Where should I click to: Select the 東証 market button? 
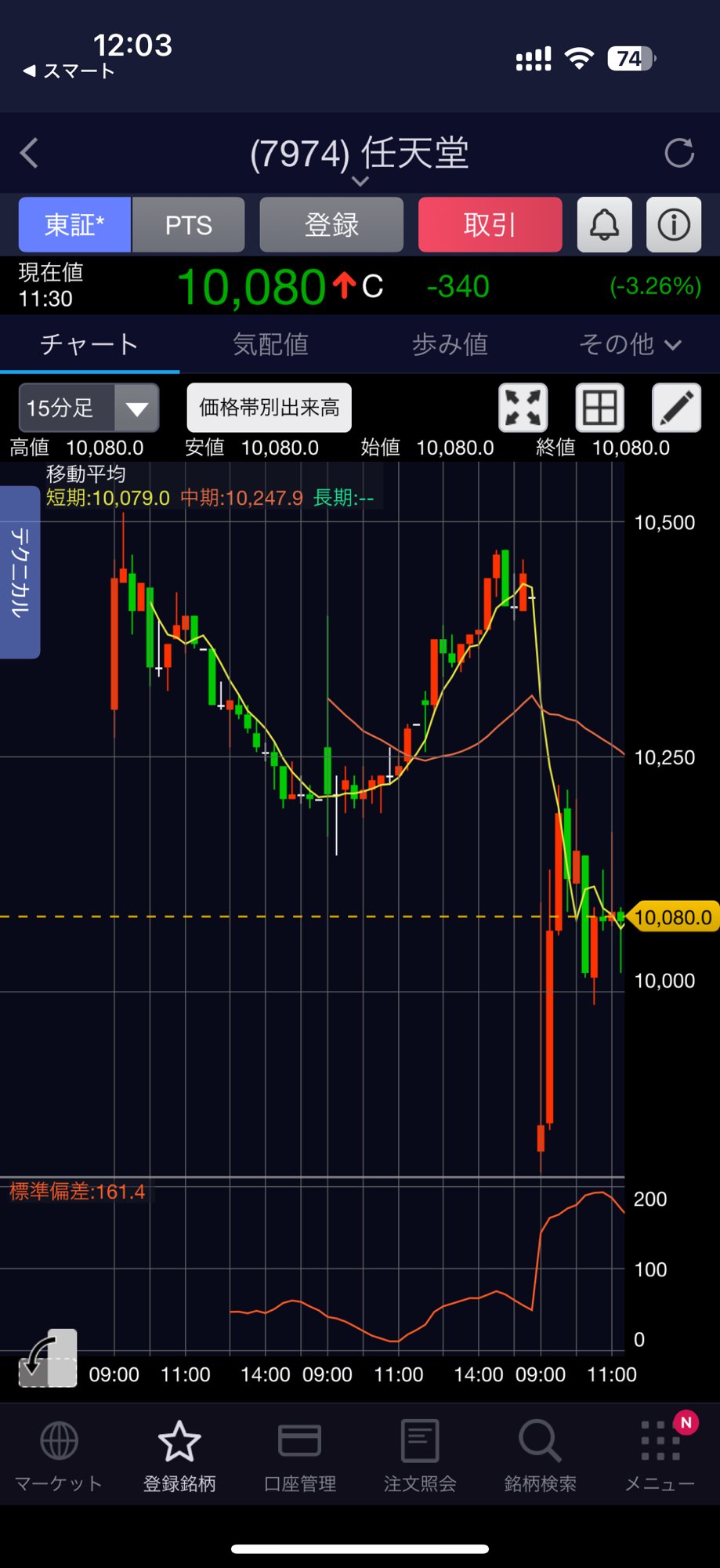point(74,225)
